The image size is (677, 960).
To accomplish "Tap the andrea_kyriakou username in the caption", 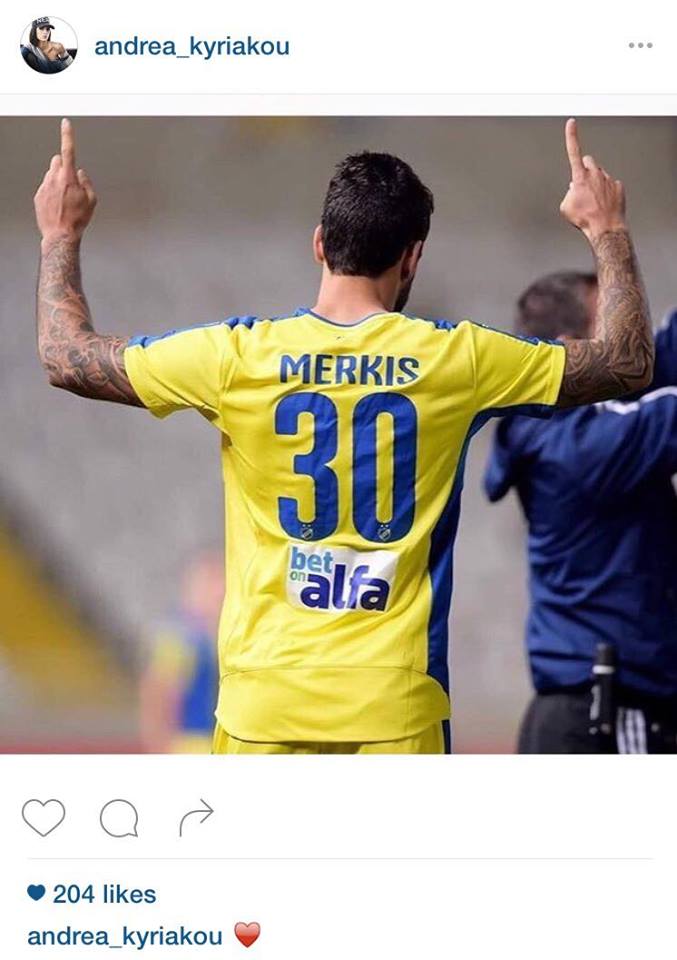I will [x=124, y=936].
